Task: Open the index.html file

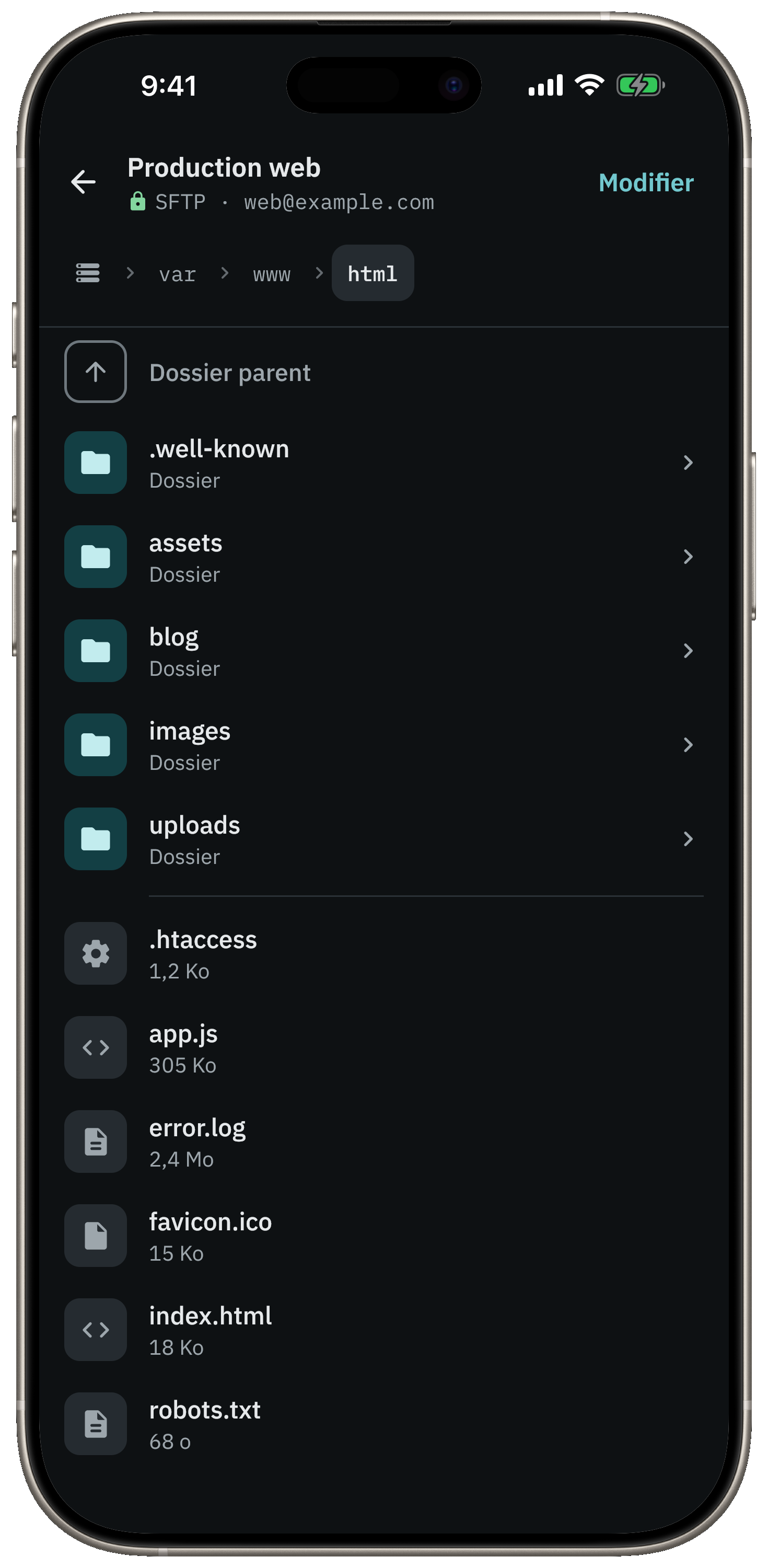Action: point(384,1330)
